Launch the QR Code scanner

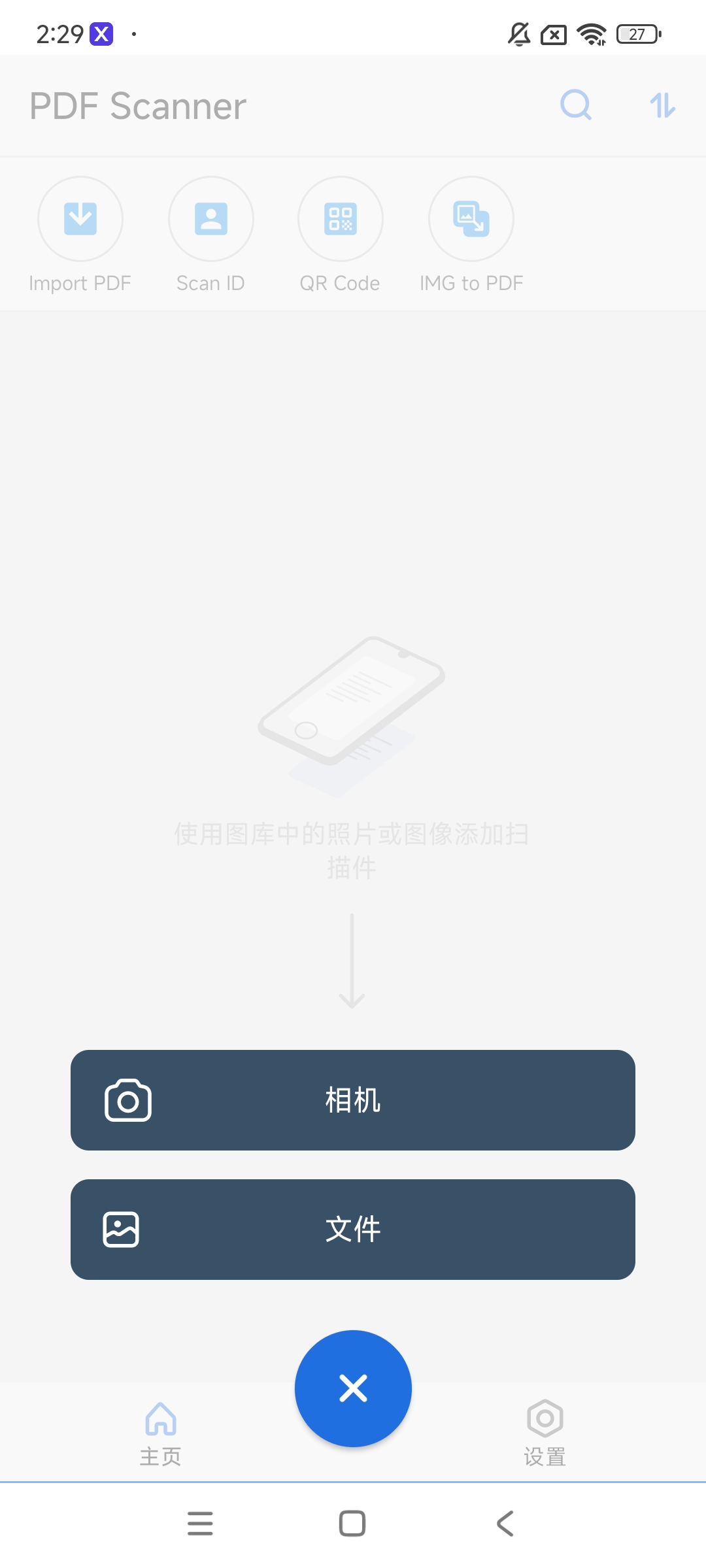(x=340, y=220)
